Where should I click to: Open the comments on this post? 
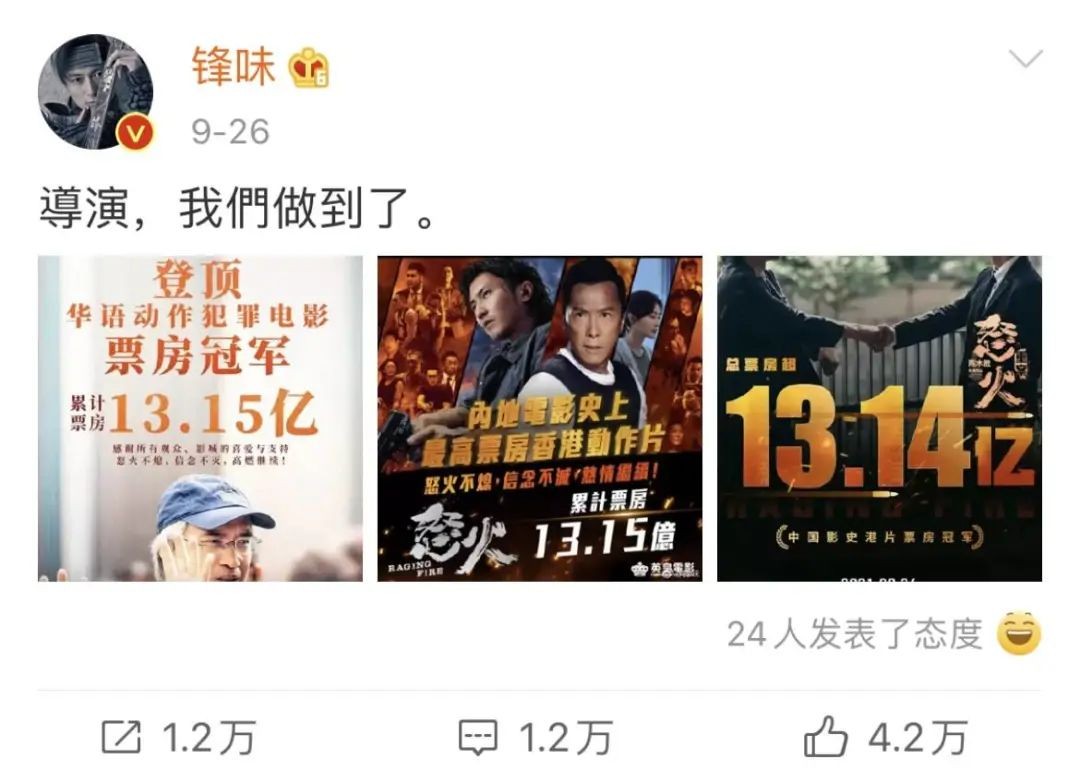(535, 739)
